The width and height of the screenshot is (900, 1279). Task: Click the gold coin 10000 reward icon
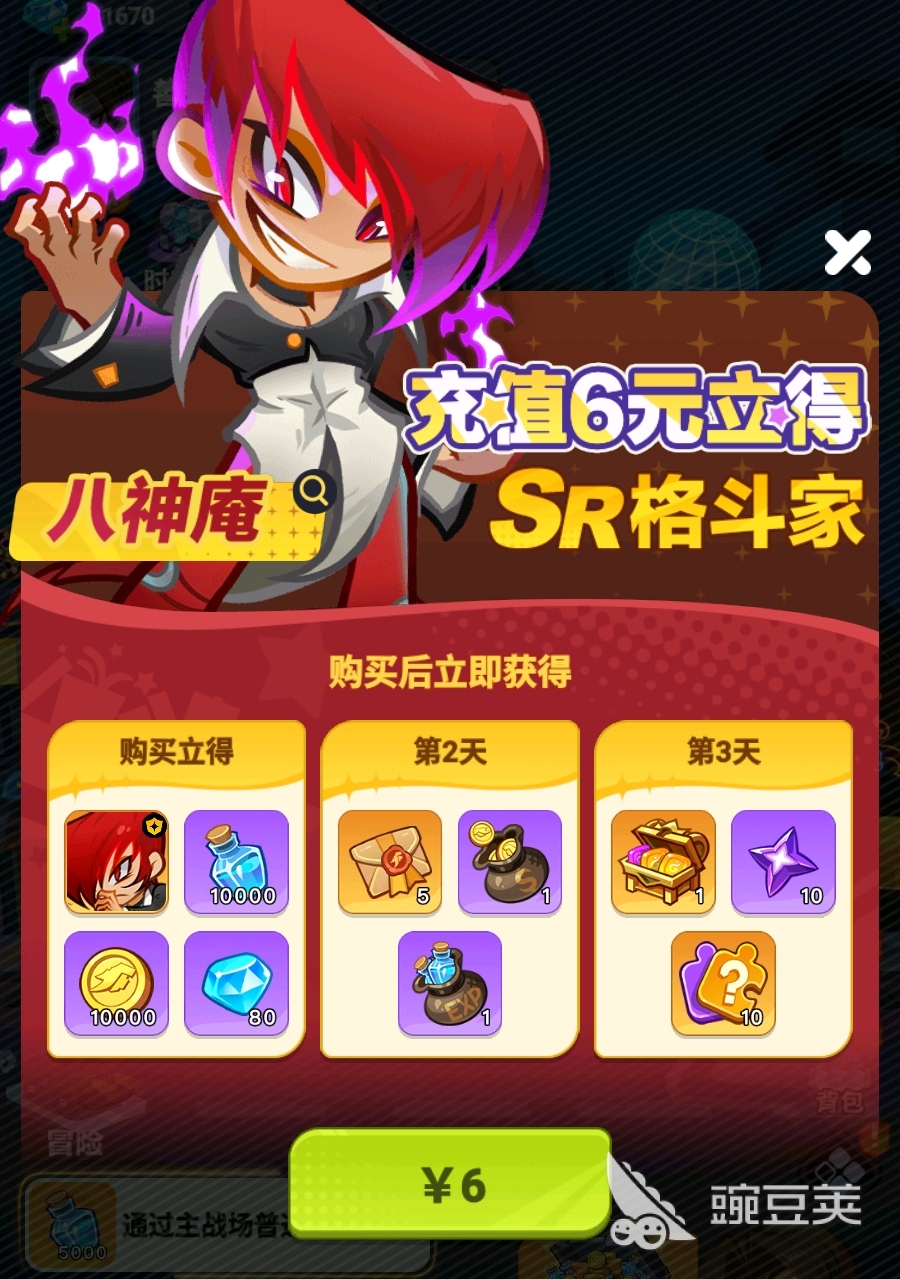pyautogui.click(x=116, y=984)
